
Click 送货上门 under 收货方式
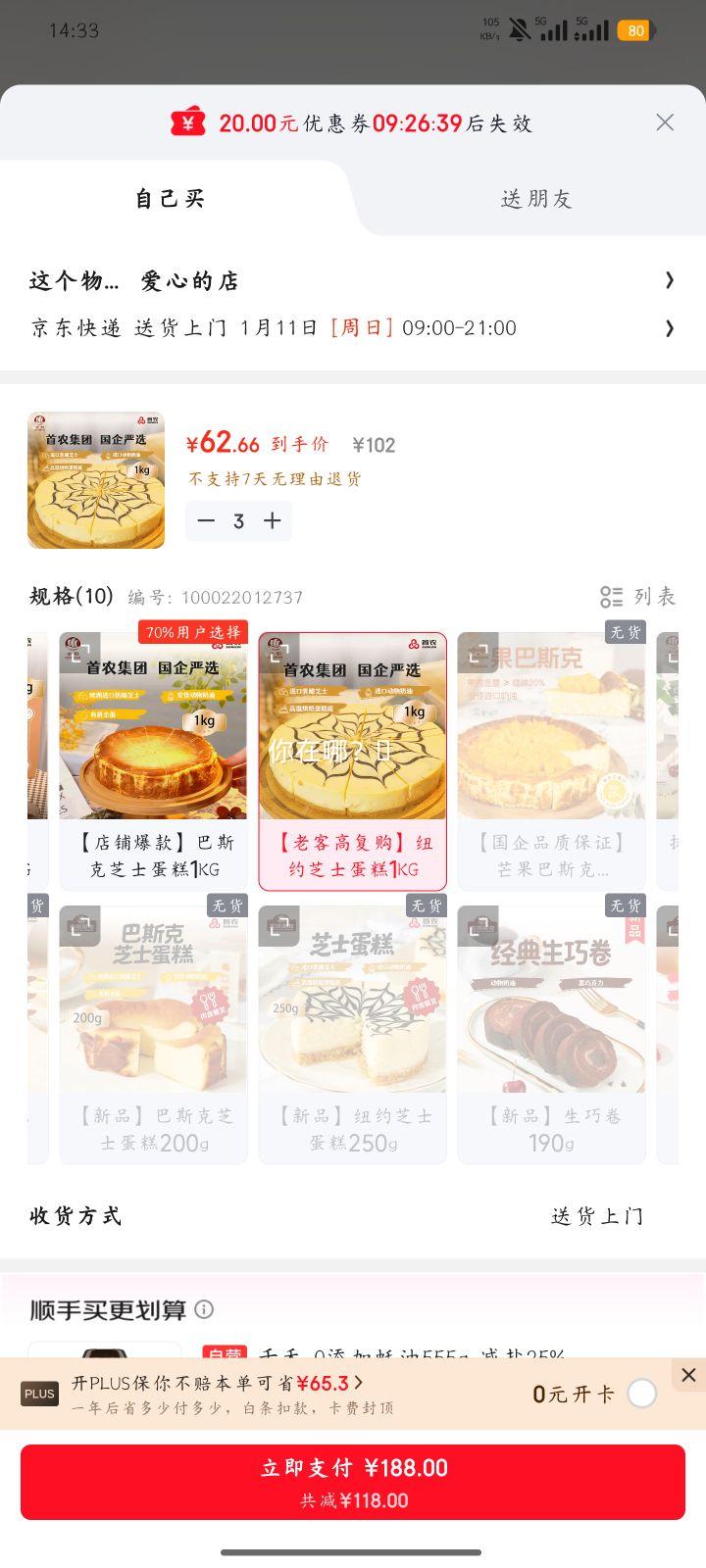[598, 1215]
